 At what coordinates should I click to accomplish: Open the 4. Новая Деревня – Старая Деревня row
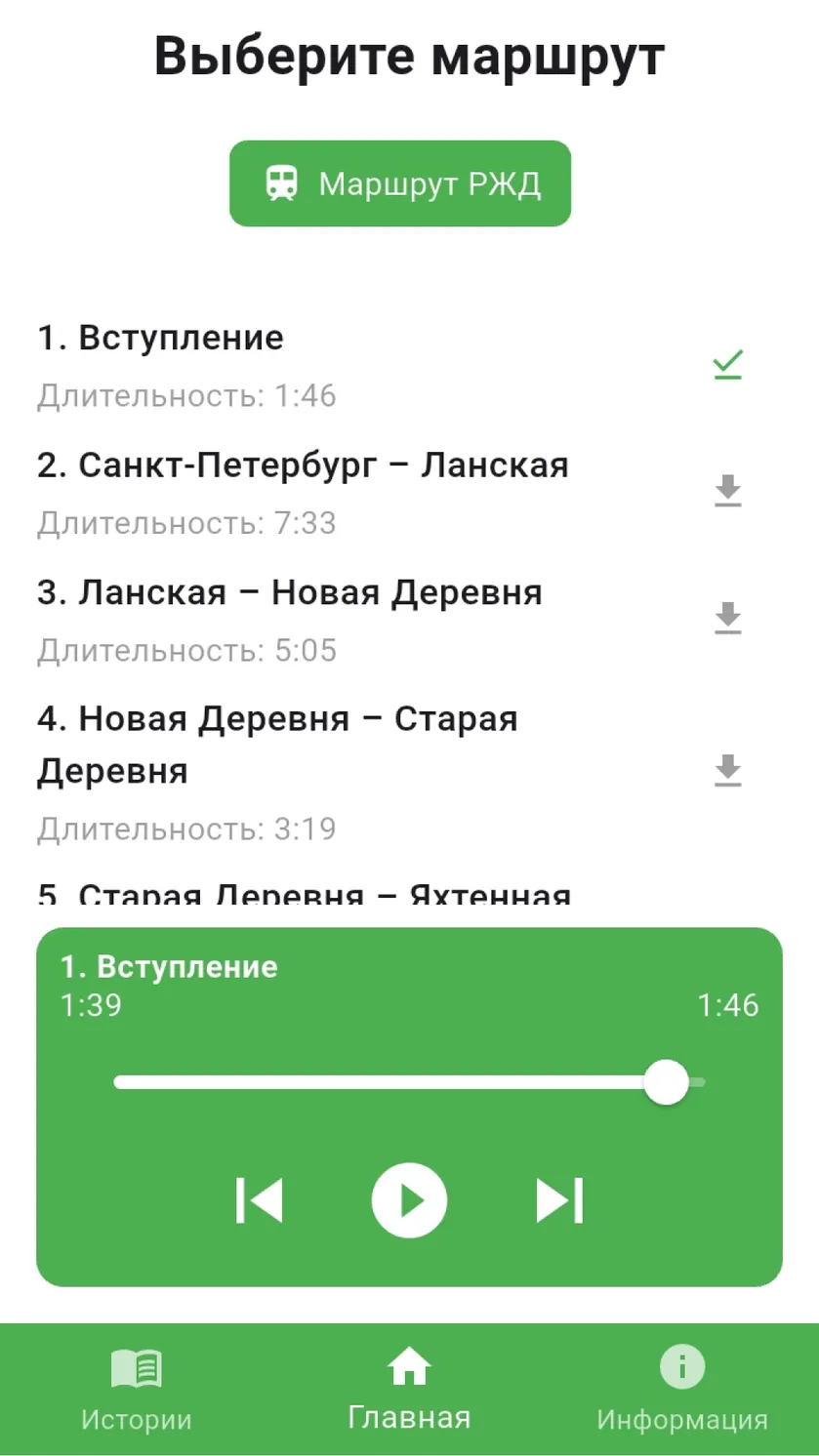(x=409, y=773)
